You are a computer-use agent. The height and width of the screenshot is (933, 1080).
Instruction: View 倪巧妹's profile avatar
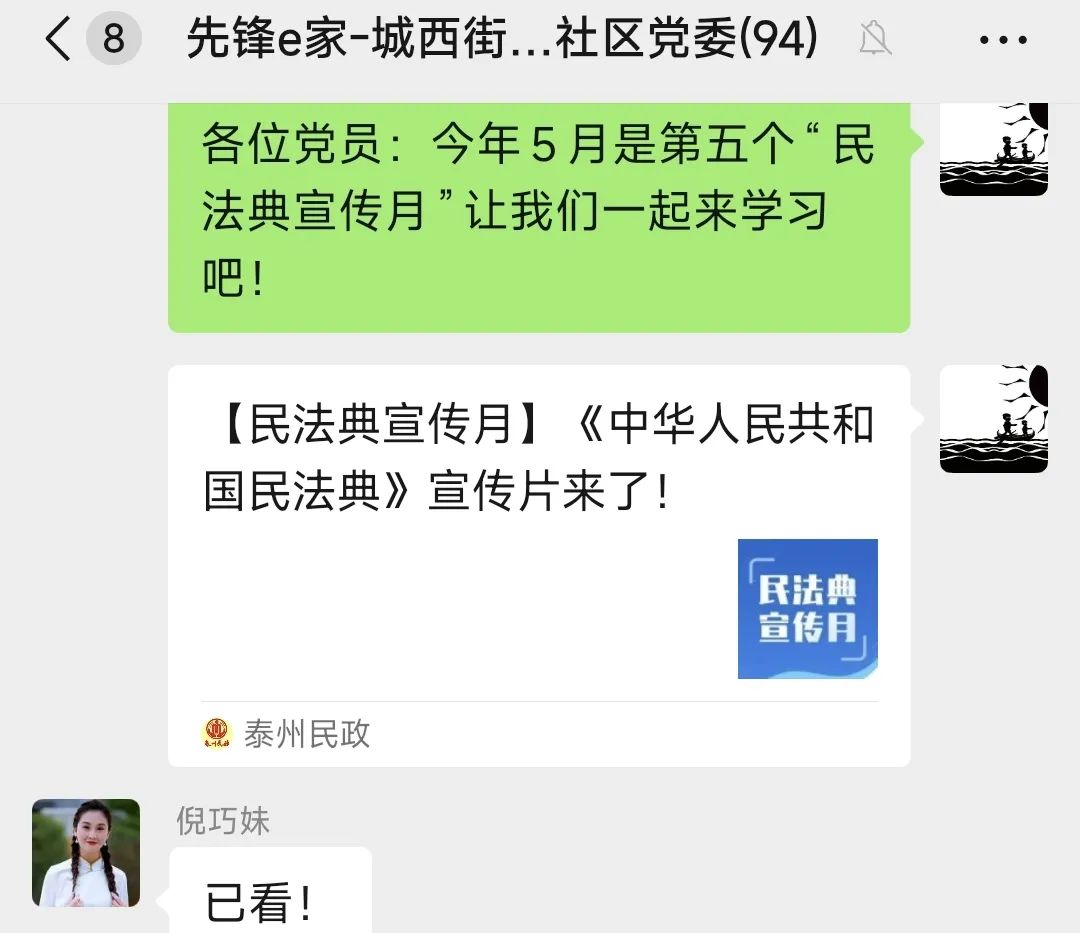coord(86,853)
